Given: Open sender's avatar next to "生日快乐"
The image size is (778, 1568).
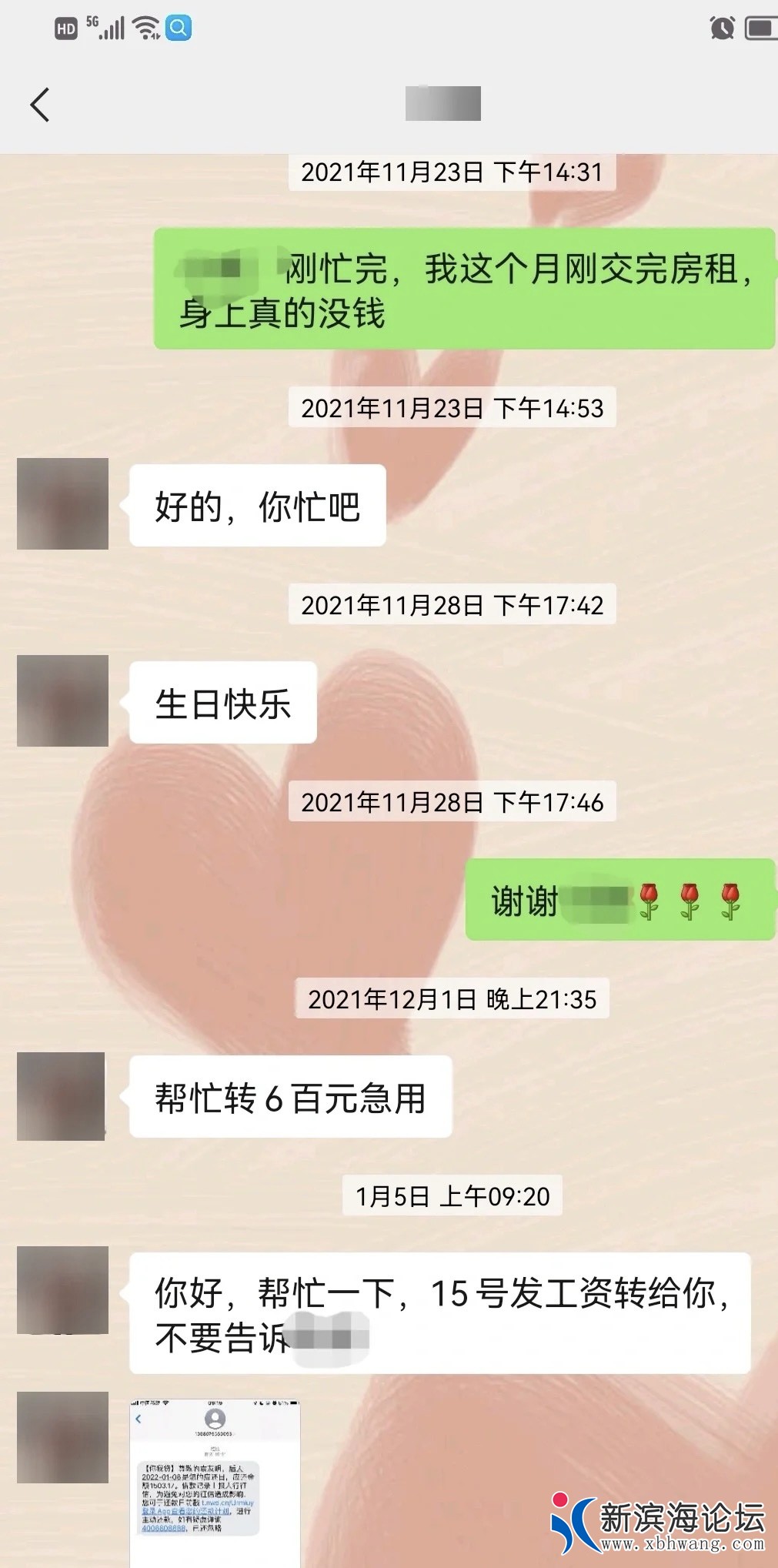Looking at the screenshot, I should point(62,700).
